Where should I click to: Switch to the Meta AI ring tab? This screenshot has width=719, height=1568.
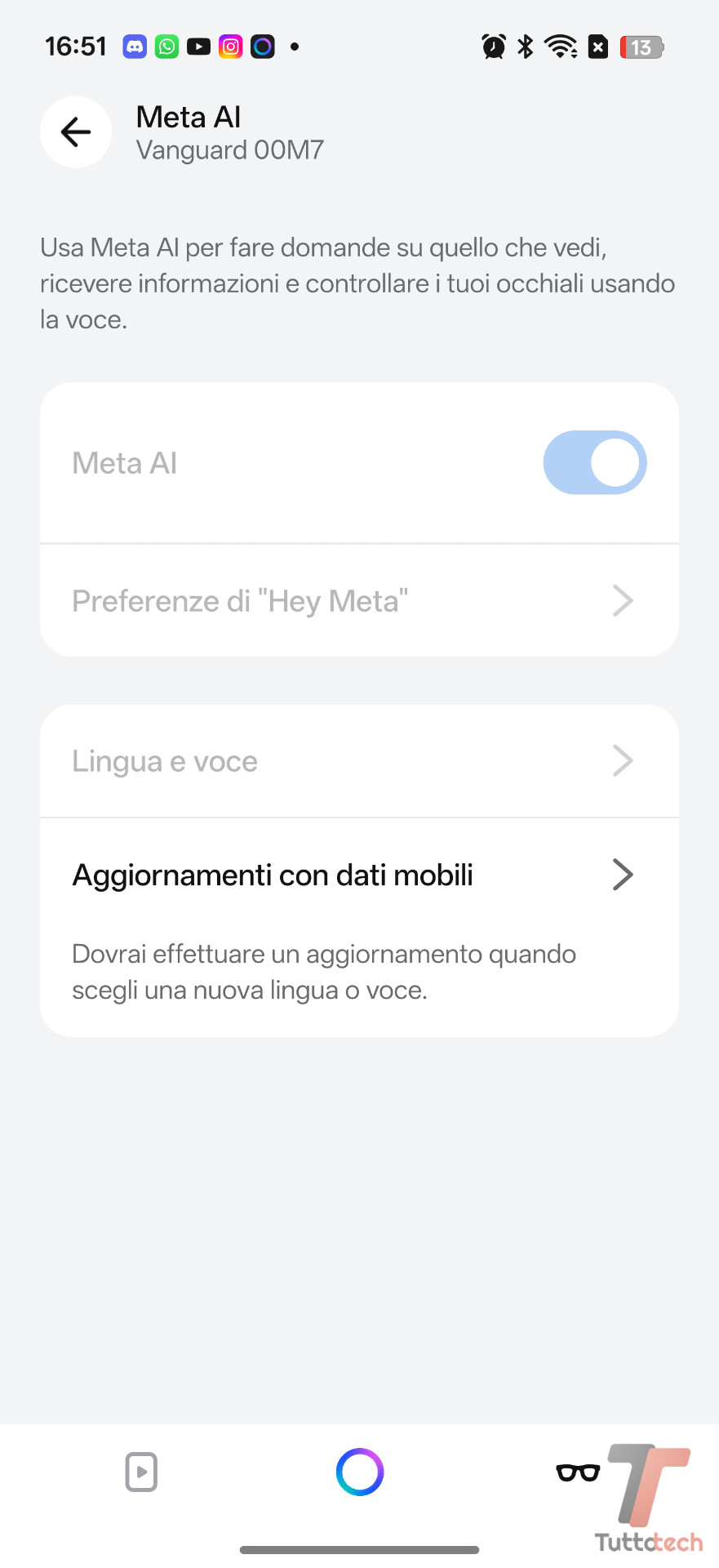(360, 1472)
